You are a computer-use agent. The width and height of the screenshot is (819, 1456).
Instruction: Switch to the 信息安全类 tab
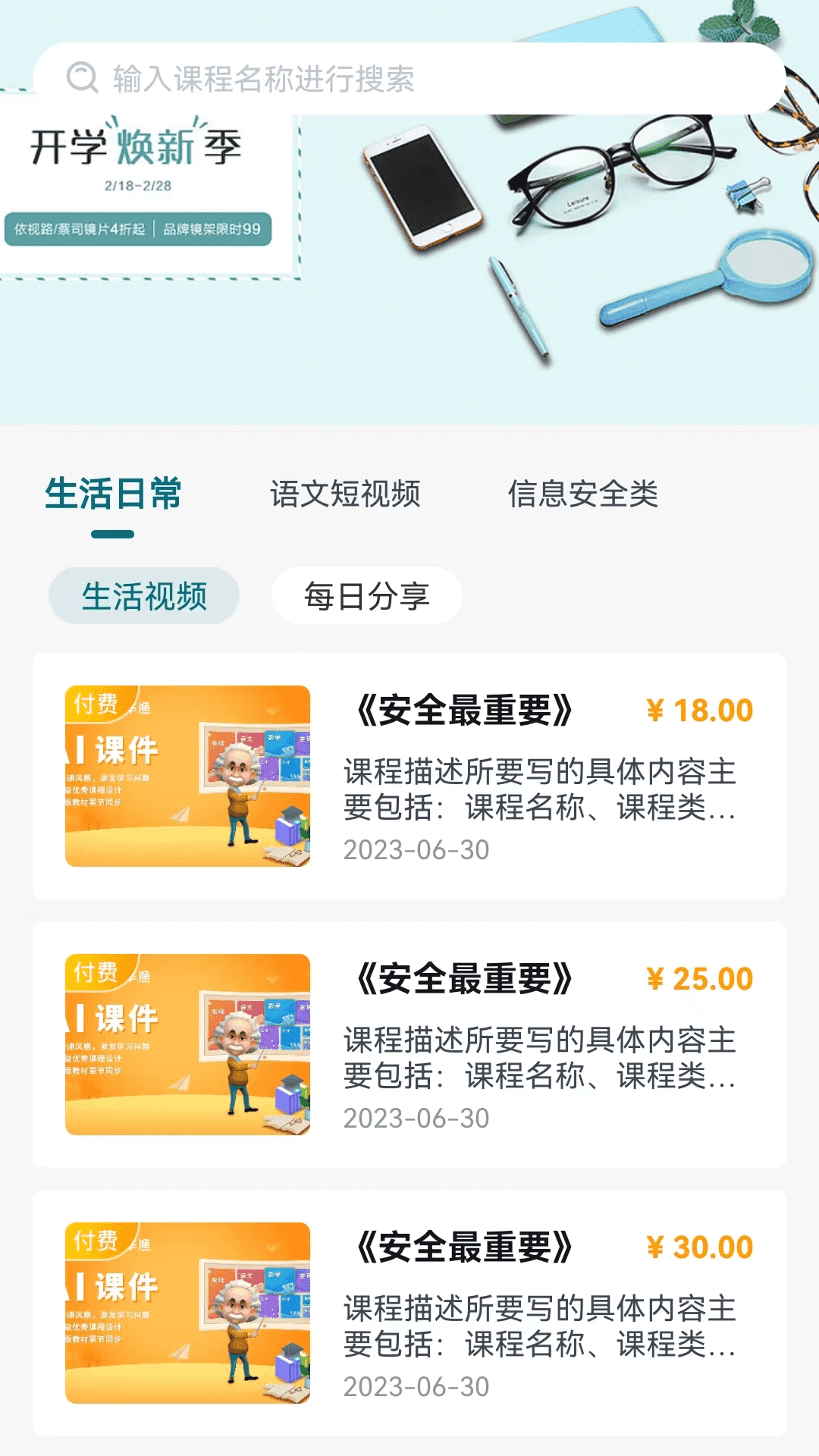tap(586, 494)
